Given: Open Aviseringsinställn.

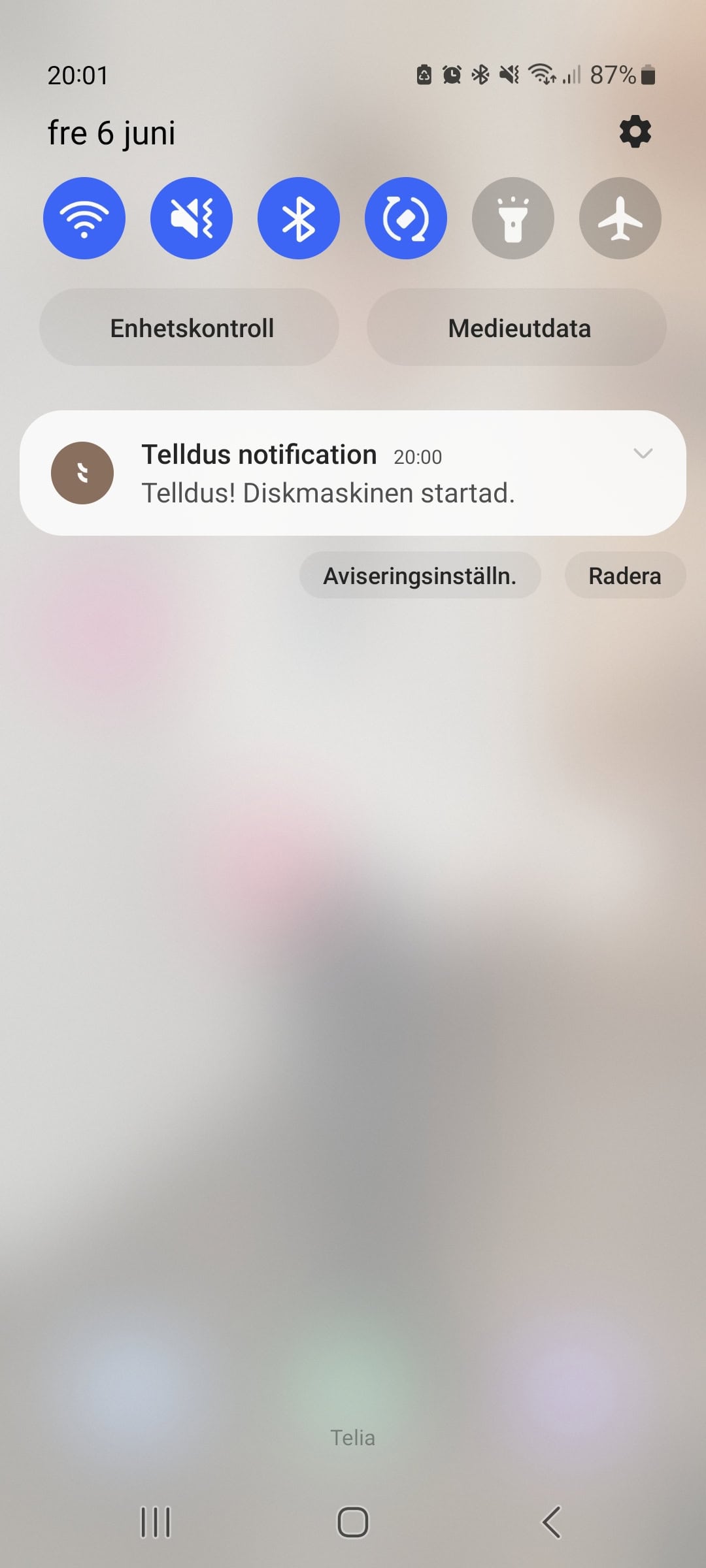Looking at the screenshot, I should click(x=420, y=576).
